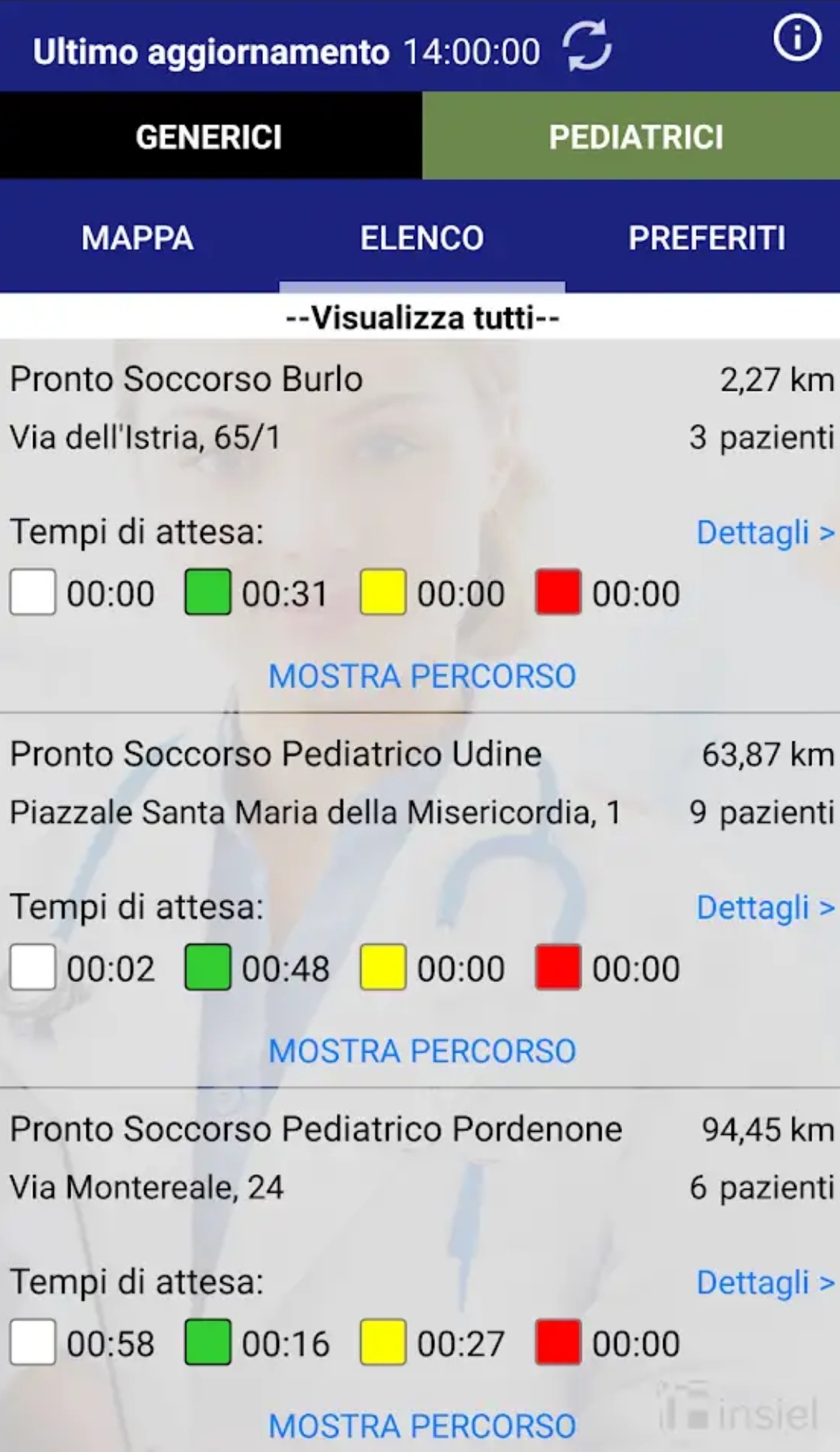
Task: Open Dettagli for Pronto Soccorso Burlo
Action: (x=764, y=533)
